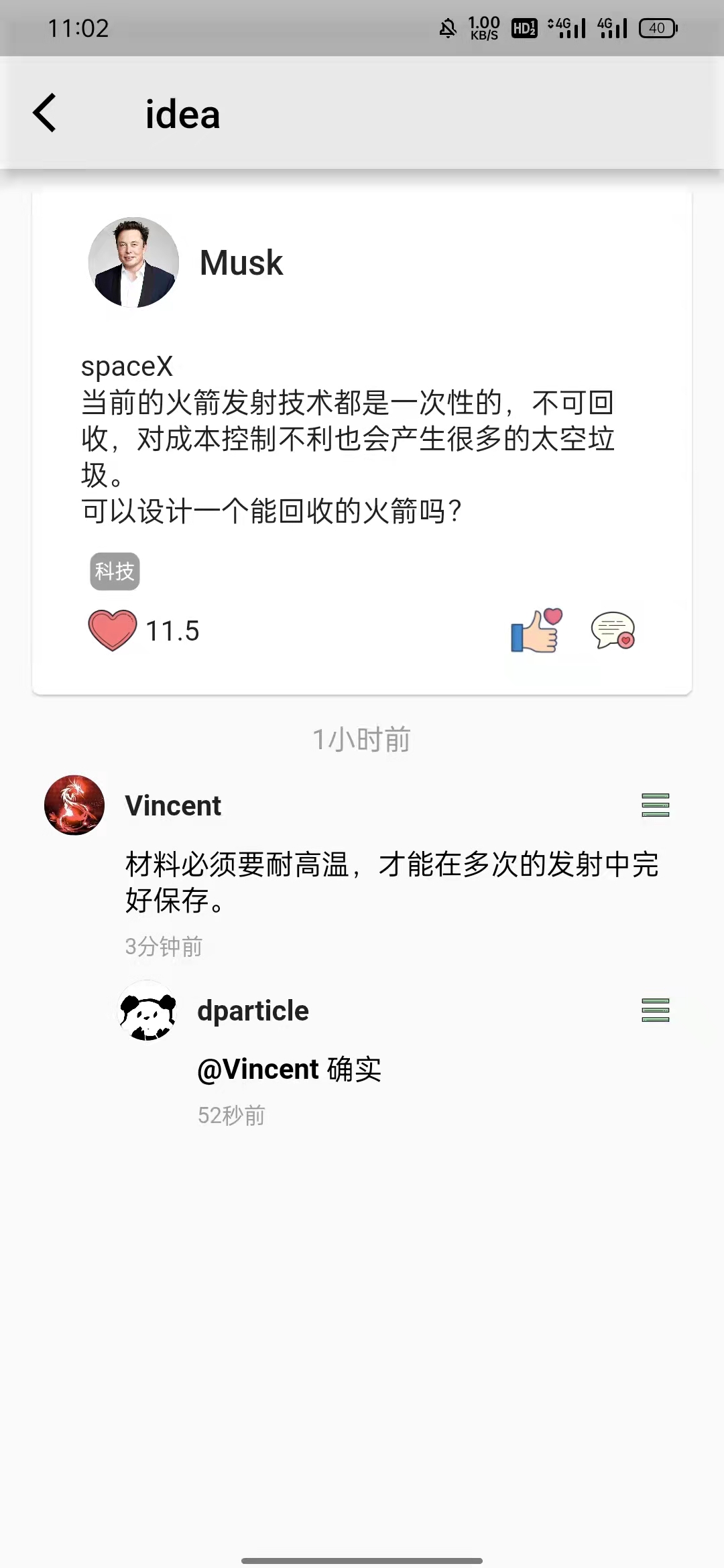The height and width of the screenshot is (1568, 724).
Task: Give the idea a thumbs-up
Action: coord(536,631)
